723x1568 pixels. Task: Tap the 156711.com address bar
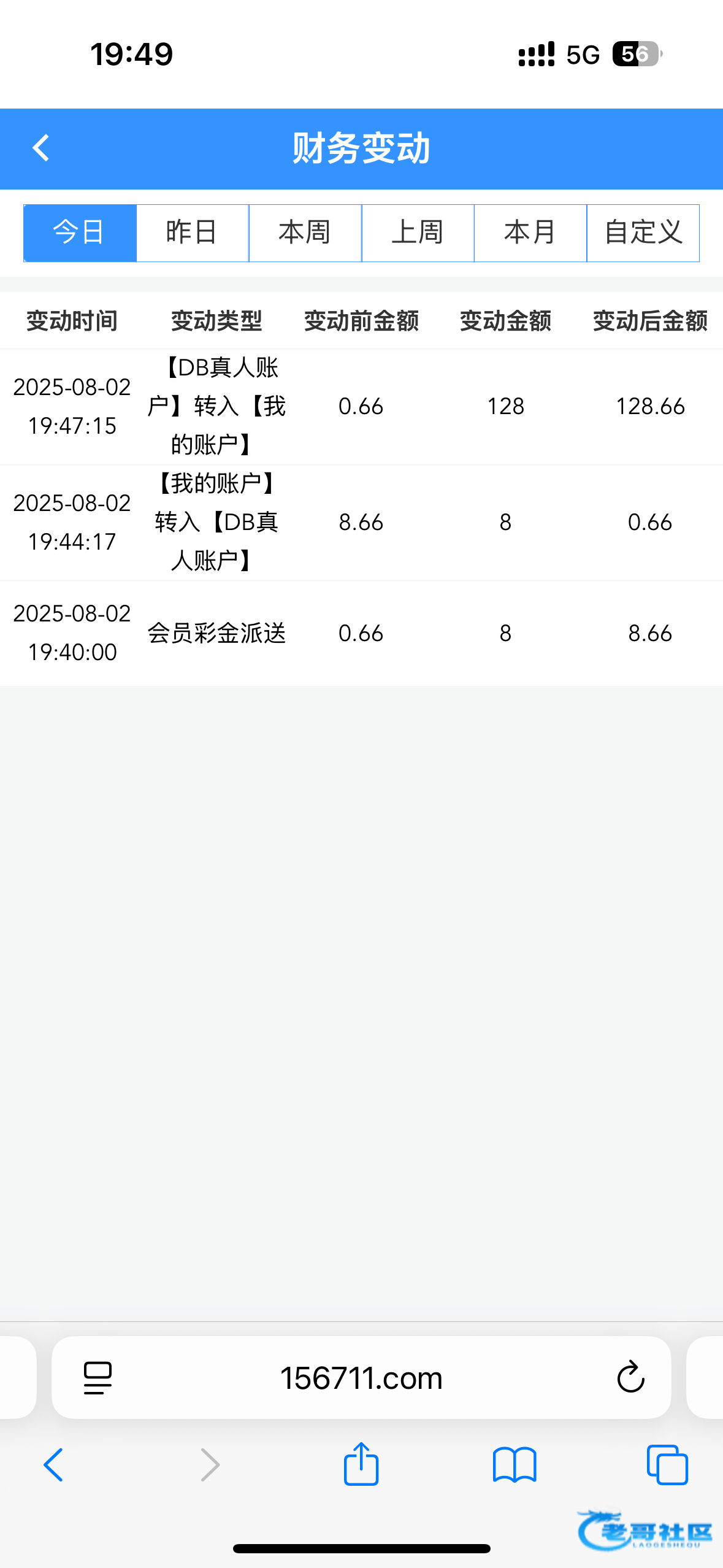pyautogui.click(x=361, y=1378)
